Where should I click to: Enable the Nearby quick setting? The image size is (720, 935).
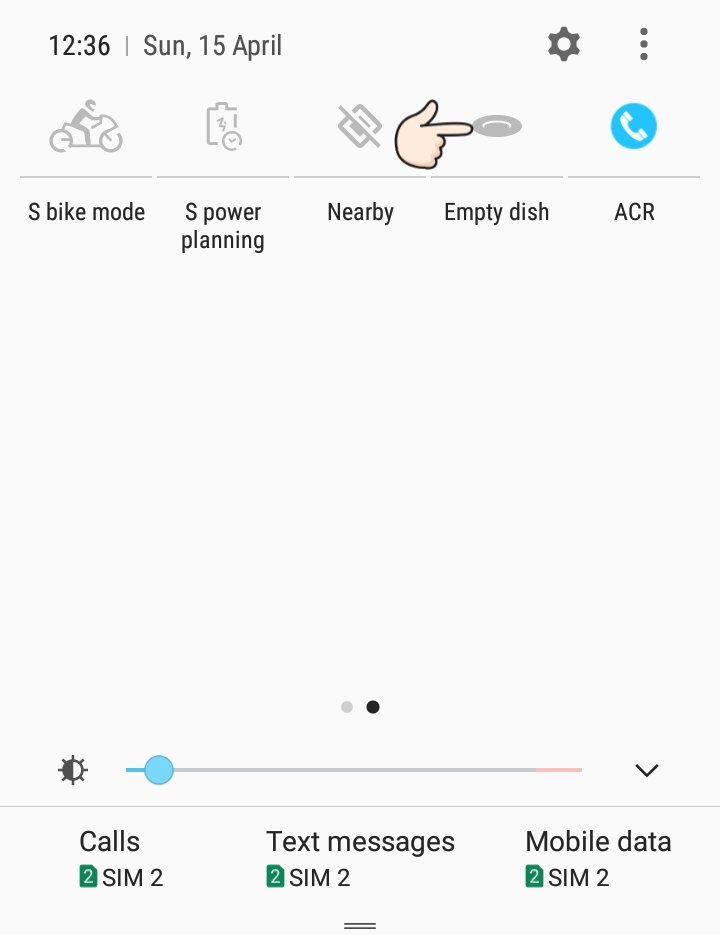point(360,127)
